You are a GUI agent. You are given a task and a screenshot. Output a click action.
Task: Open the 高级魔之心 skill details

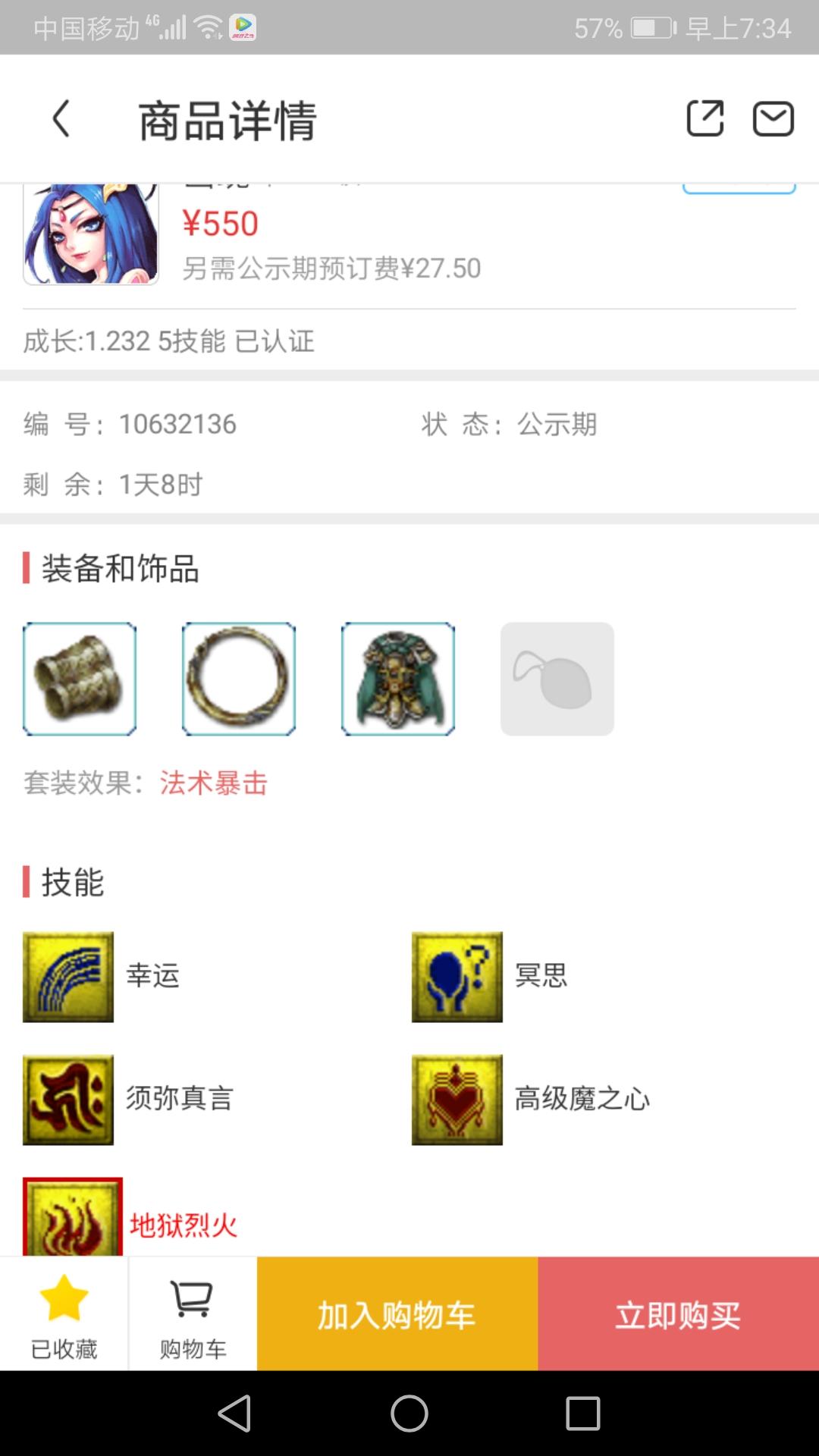[x=457, y=1100]
